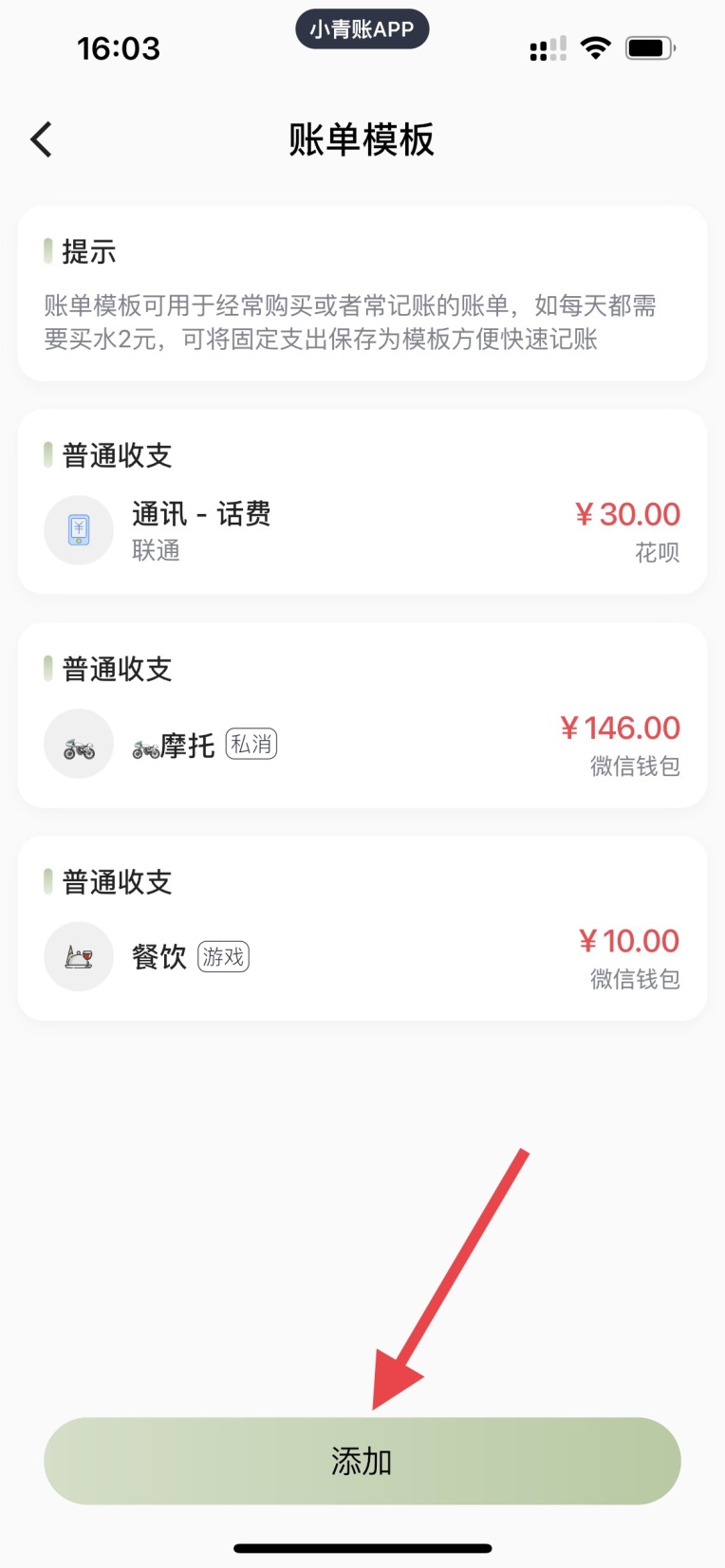Open the 摩托 ¥146.00 template
Image resolution: width=725 pixels, height=1568 pixels.
click(362, 744)
